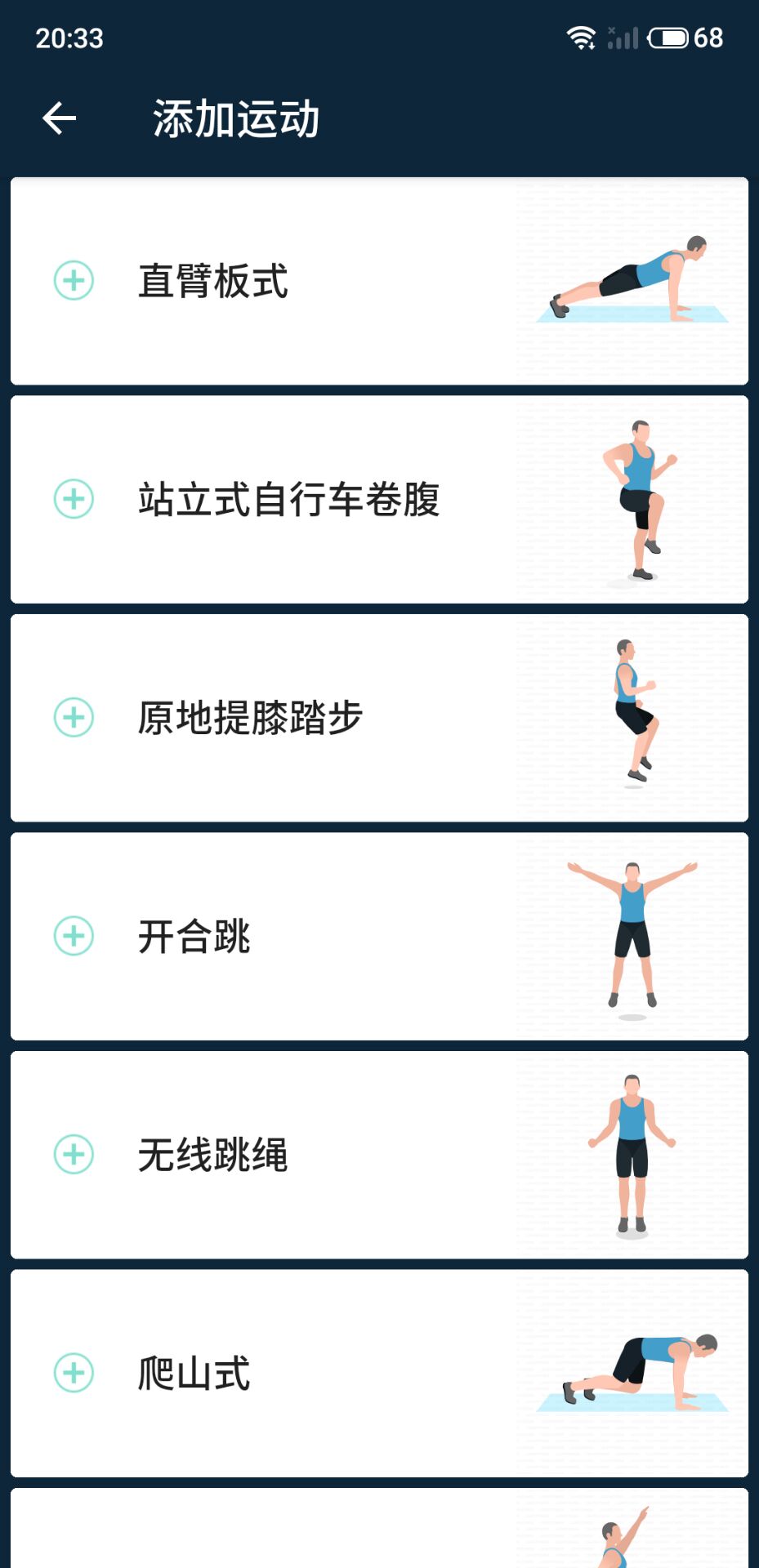The width and height of the screenshot is (759, 1568).
Task: Tap the plus icon for 原地提膝踏步
Action: 74,718
